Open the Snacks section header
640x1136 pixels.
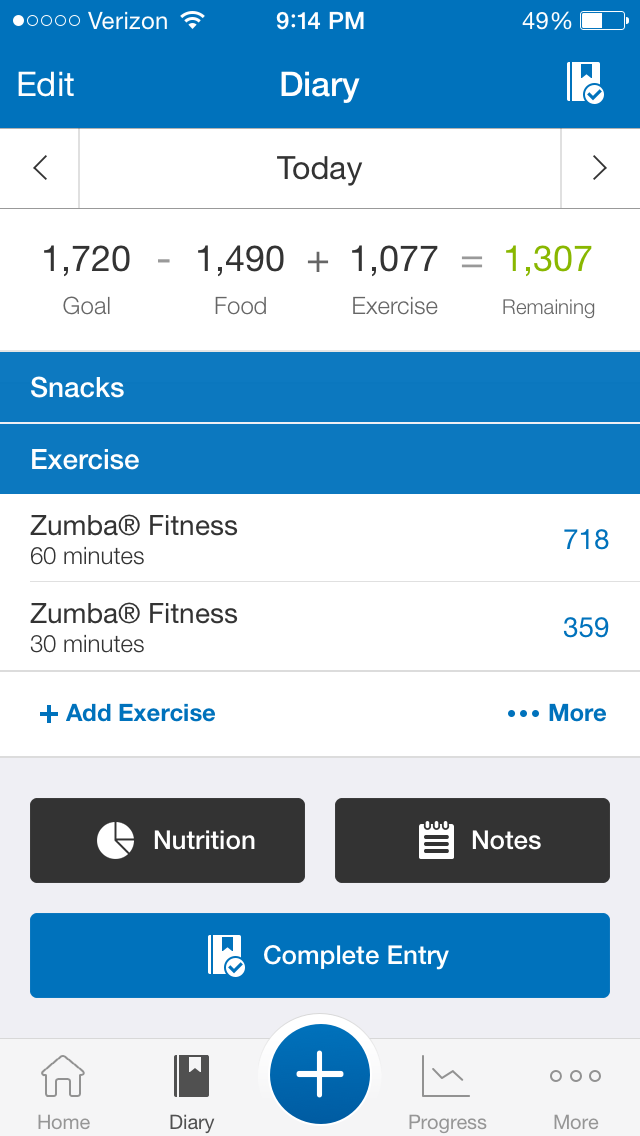(320, 388)
